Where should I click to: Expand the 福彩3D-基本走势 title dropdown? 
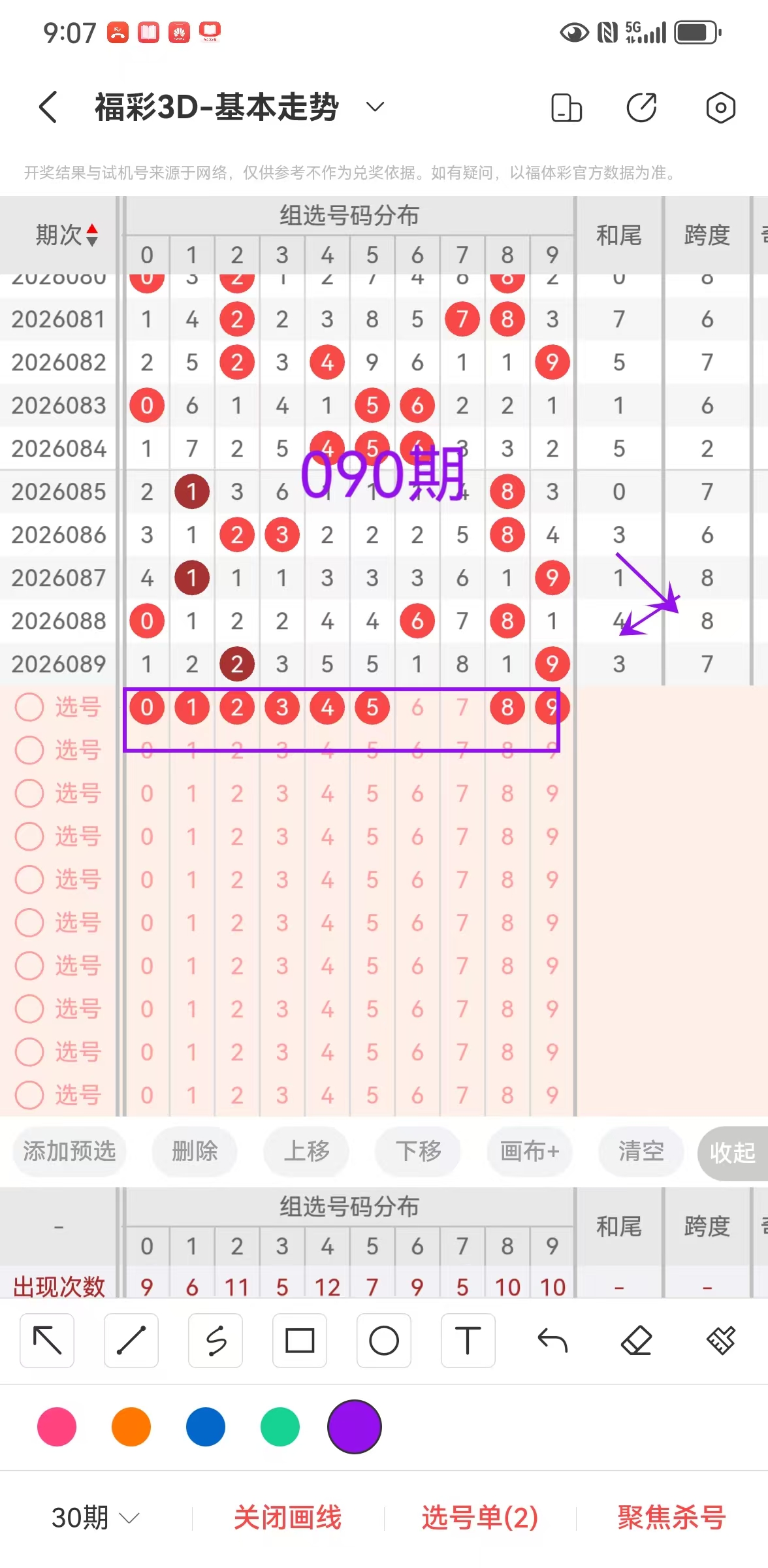[x=375, y=107]
